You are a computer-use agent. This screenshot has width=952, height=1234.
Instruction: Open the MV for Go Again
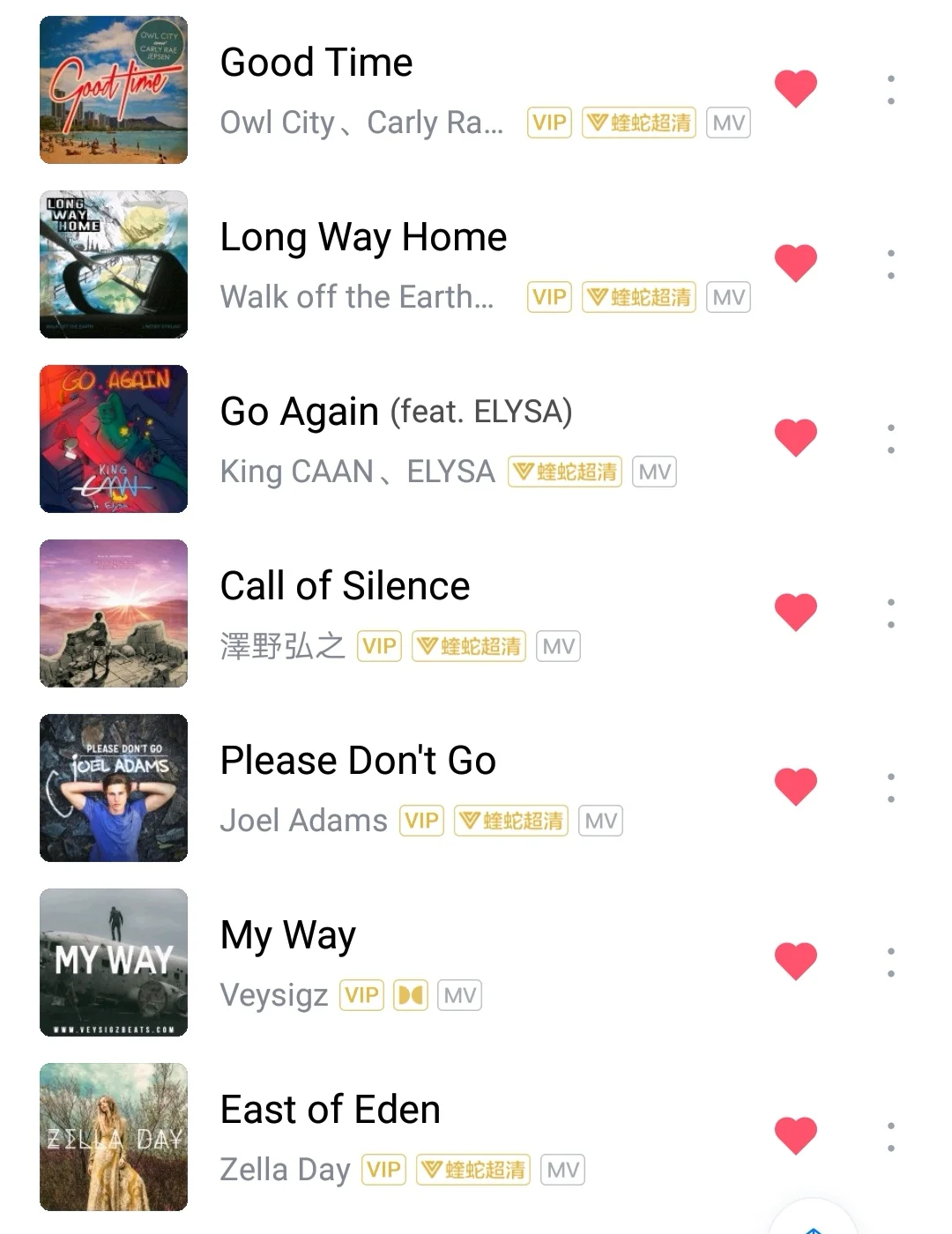point(654,472)
